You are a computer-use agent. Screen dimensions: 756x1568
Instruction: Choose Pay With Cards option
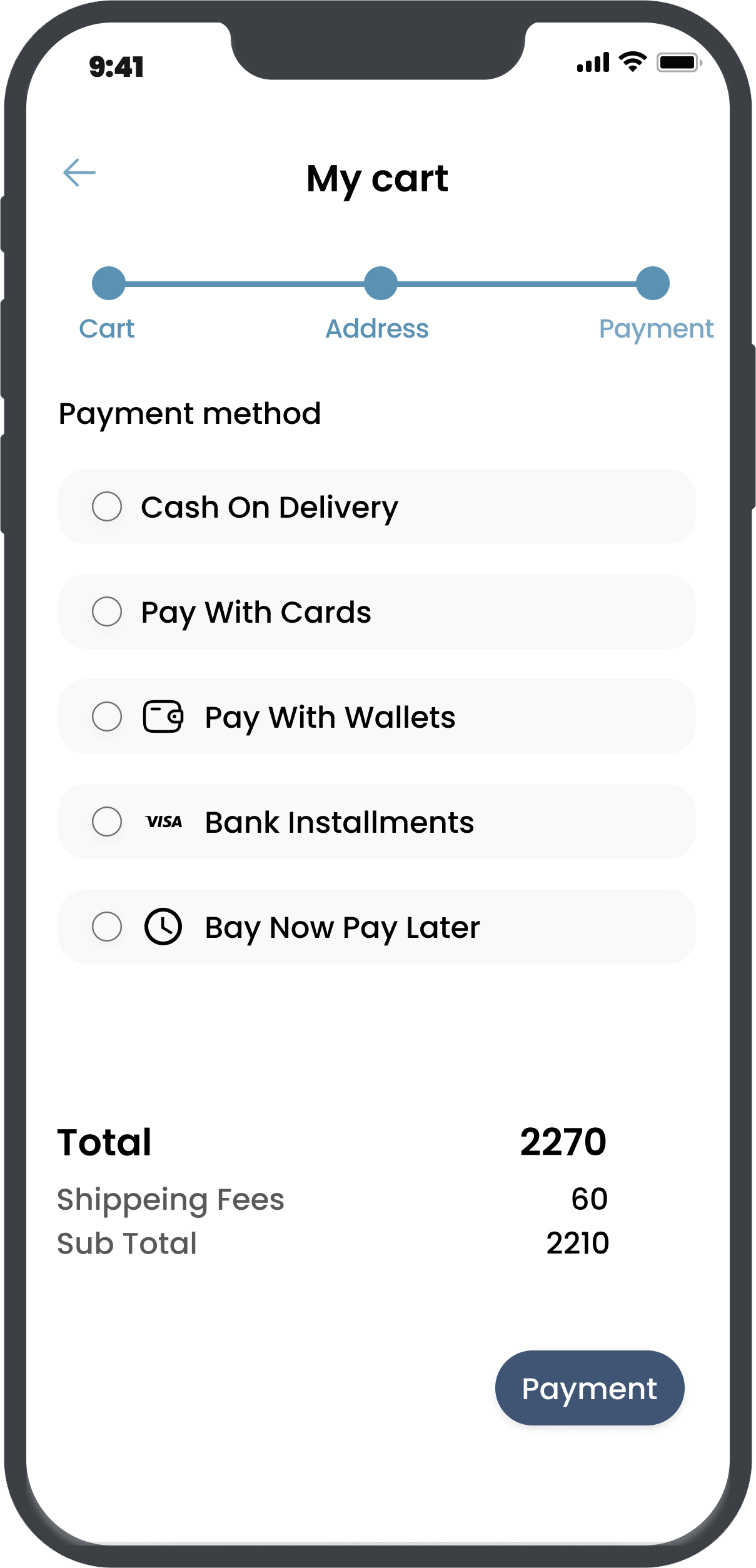107,611
